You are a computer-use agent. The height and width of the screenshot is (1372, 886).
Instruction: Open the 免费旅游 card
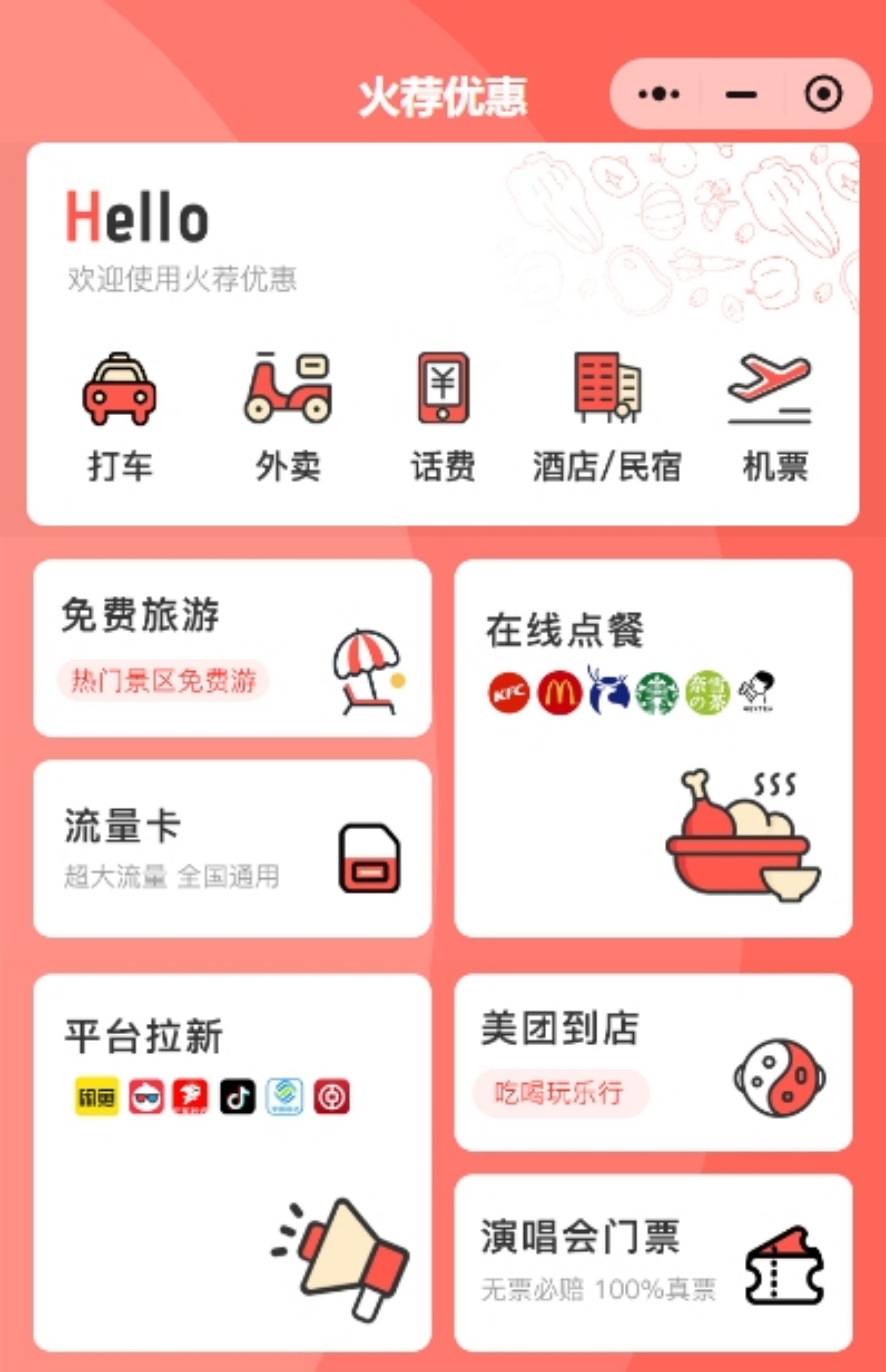point(233,648)
